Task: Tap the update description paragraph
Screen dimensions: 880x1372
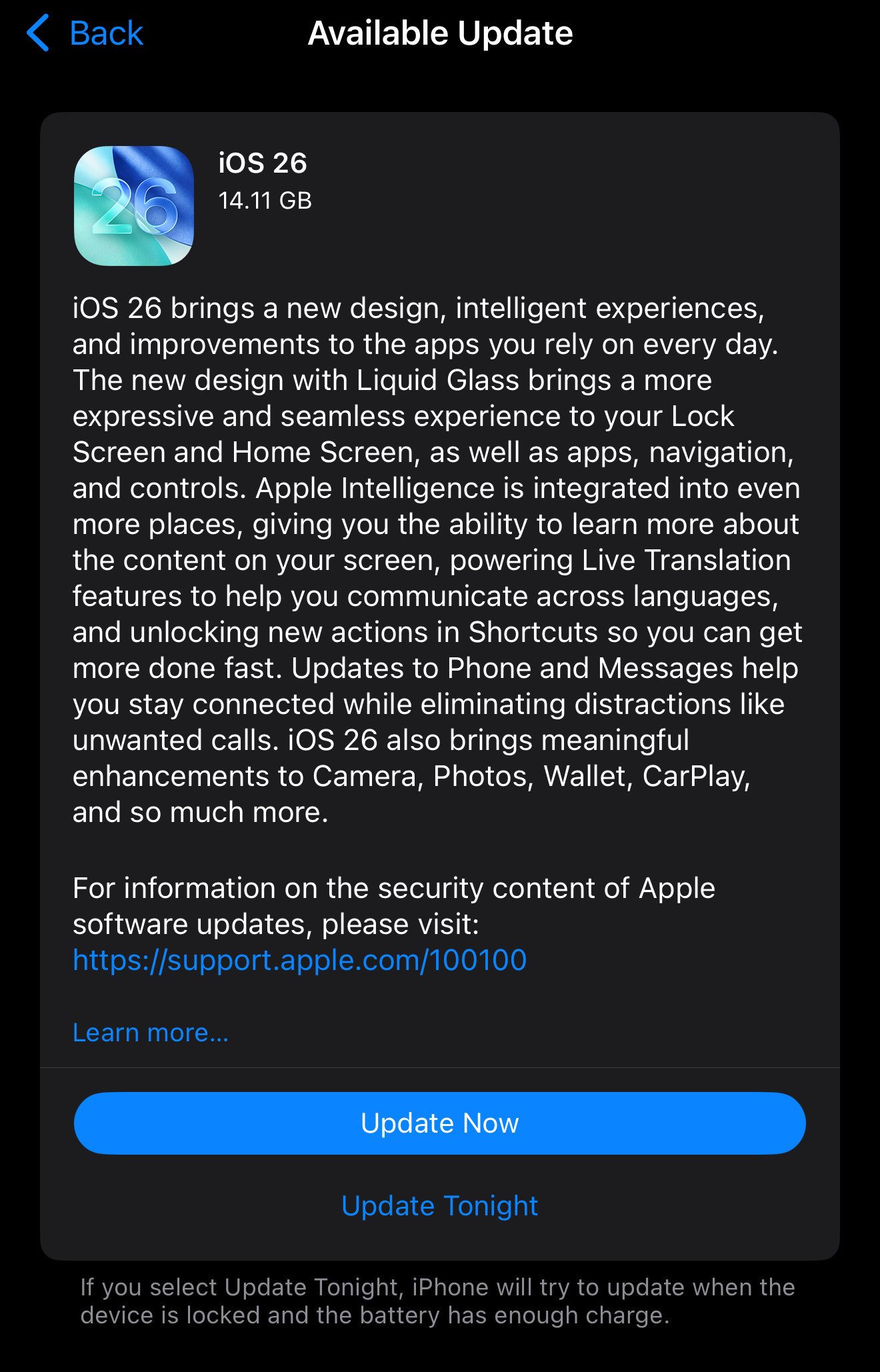Action: pos(437,560)
